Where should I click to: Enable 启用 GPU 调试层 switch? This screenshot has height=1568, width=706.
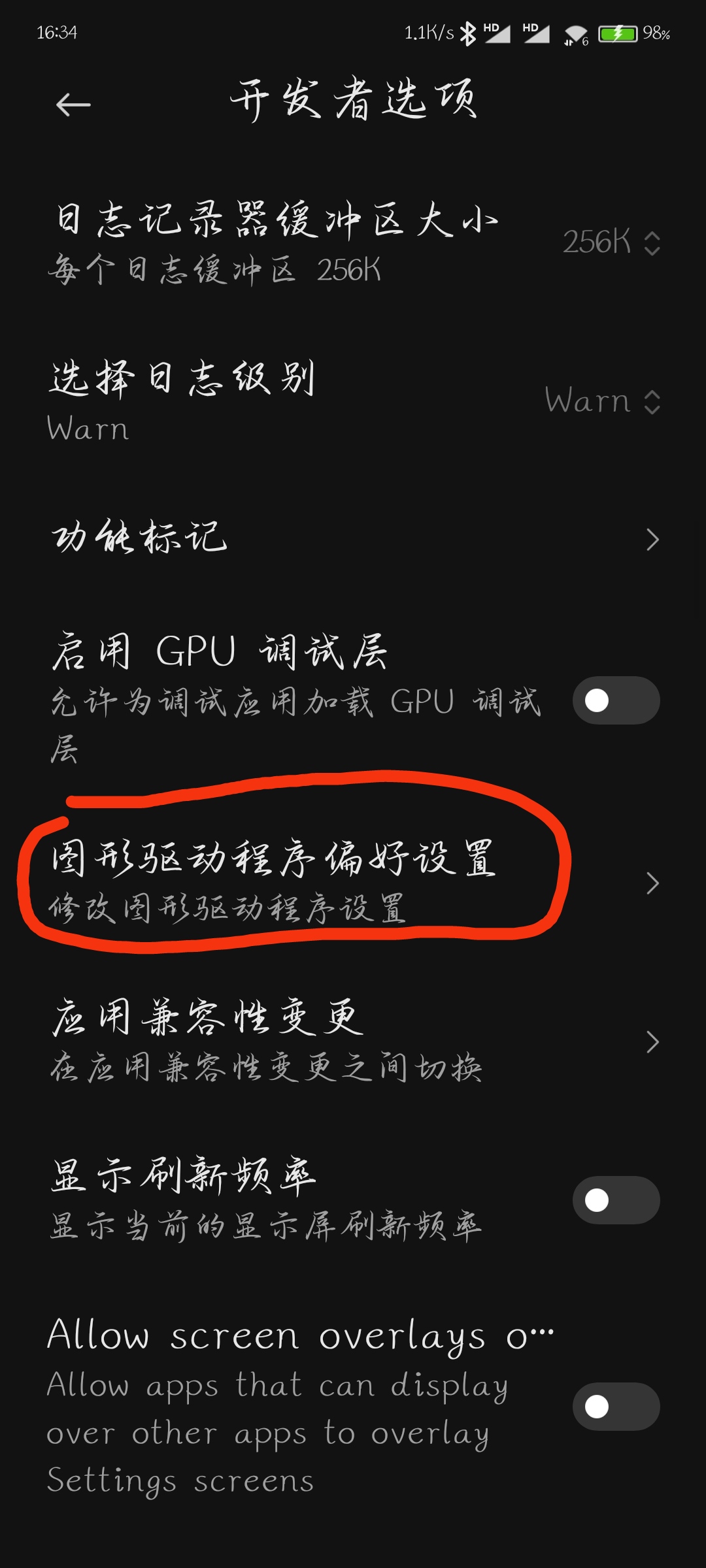616,700
